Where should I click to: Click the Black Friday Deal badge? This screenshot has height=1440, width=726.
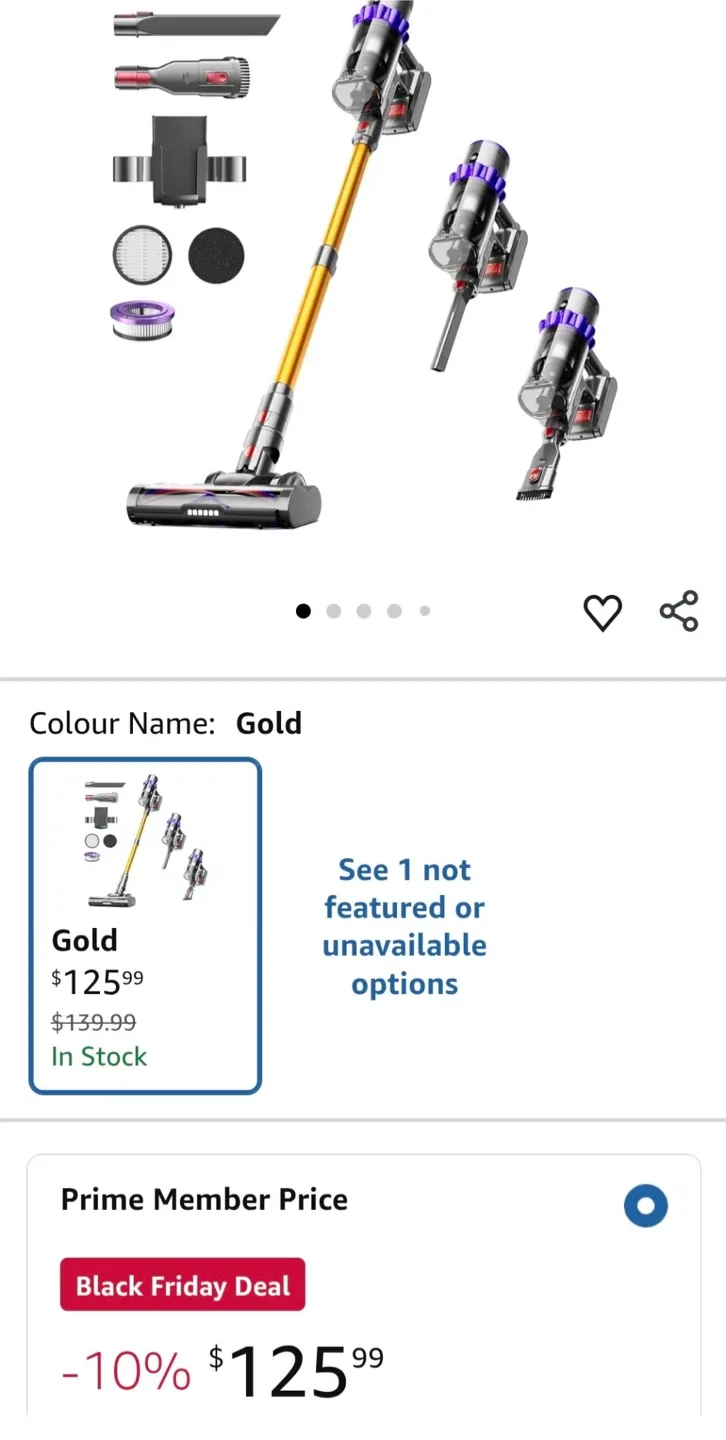point(181,1285)
